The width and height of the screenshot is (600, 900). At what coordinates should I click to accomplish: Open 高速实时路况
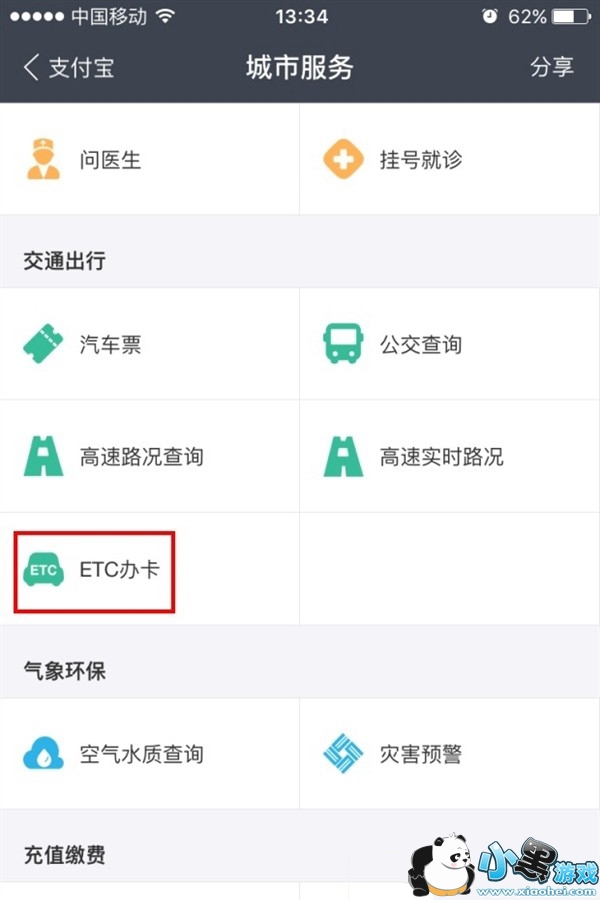[x=440, y=457]
